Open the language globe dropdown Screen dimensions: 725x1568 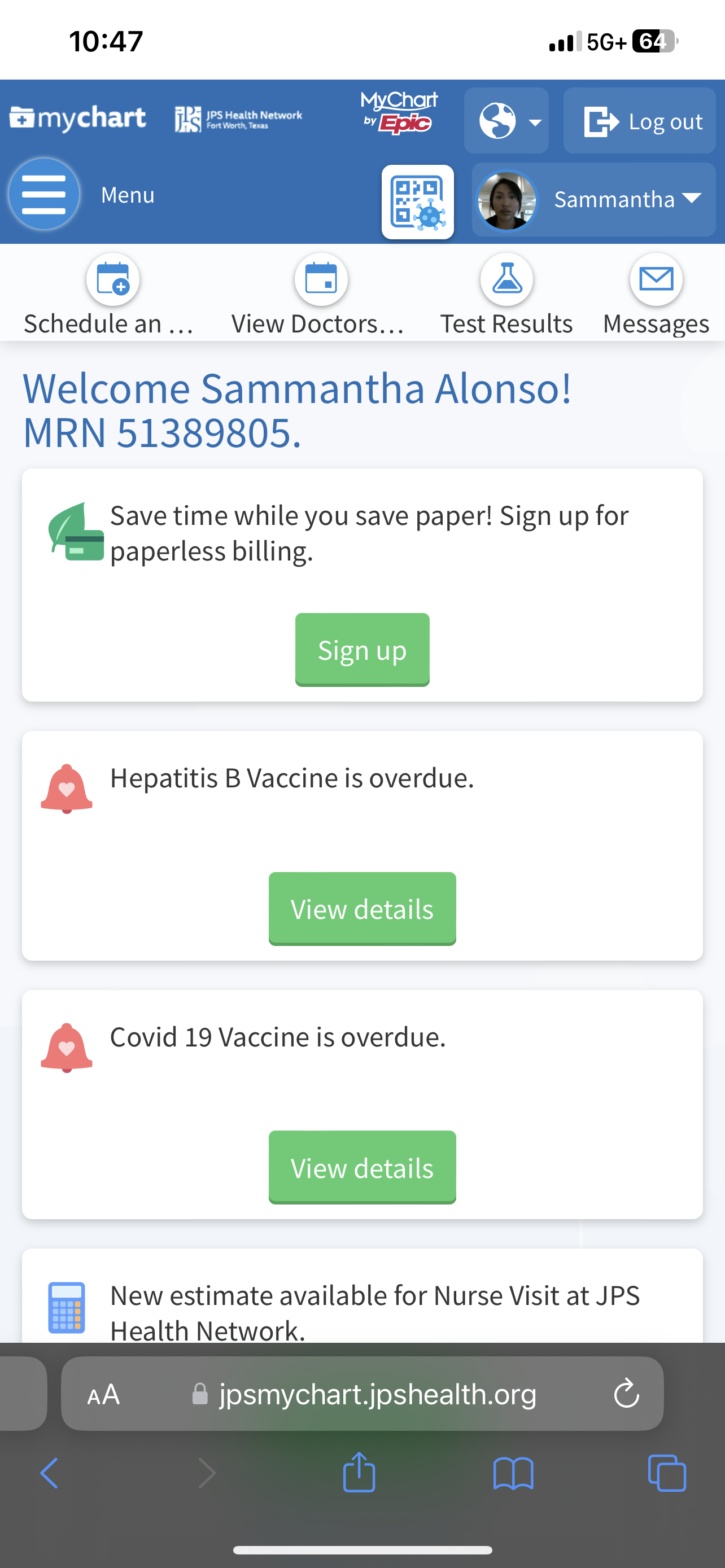coord(506,121)
